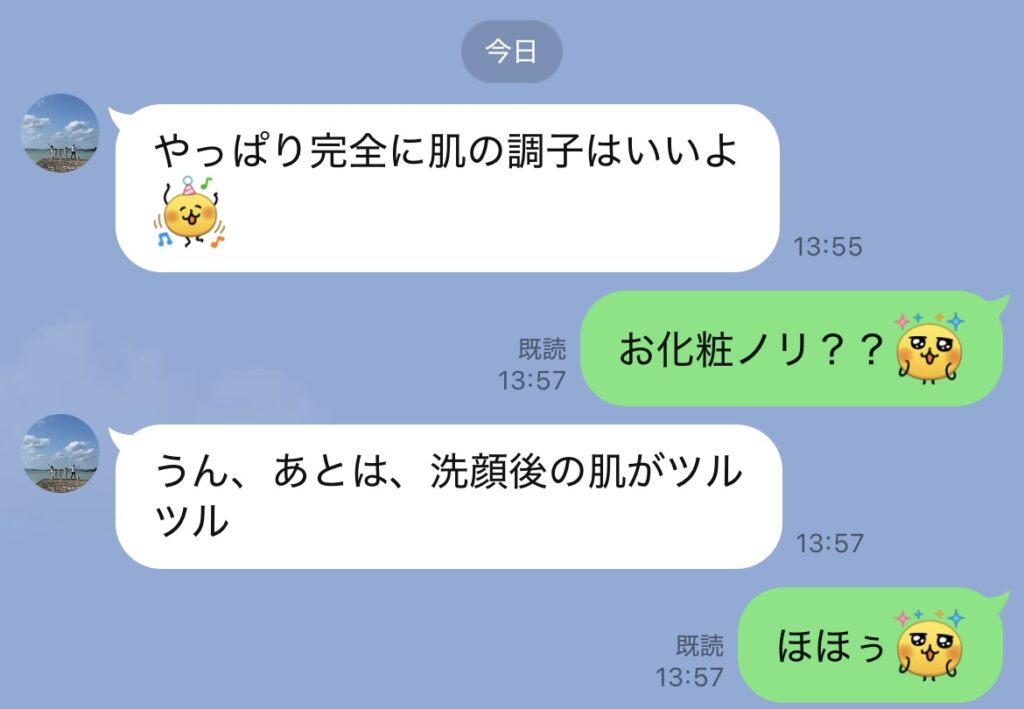This screenshot has width=1024, height=709.
Task: Open sender's avatar beside 洗顔後の肌がツルツル message
Action: (x=61, y=453)
